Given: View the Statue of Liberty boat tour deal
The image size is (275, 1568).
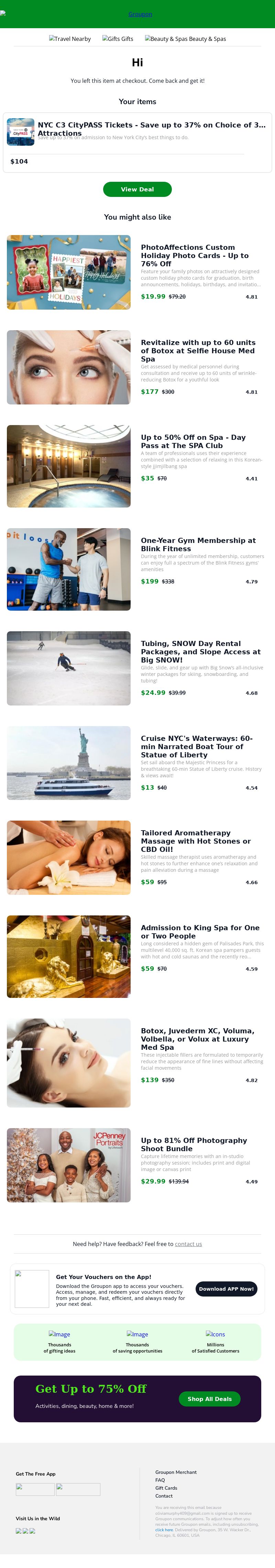Looking at the screenshot, I should coord(197,746).
